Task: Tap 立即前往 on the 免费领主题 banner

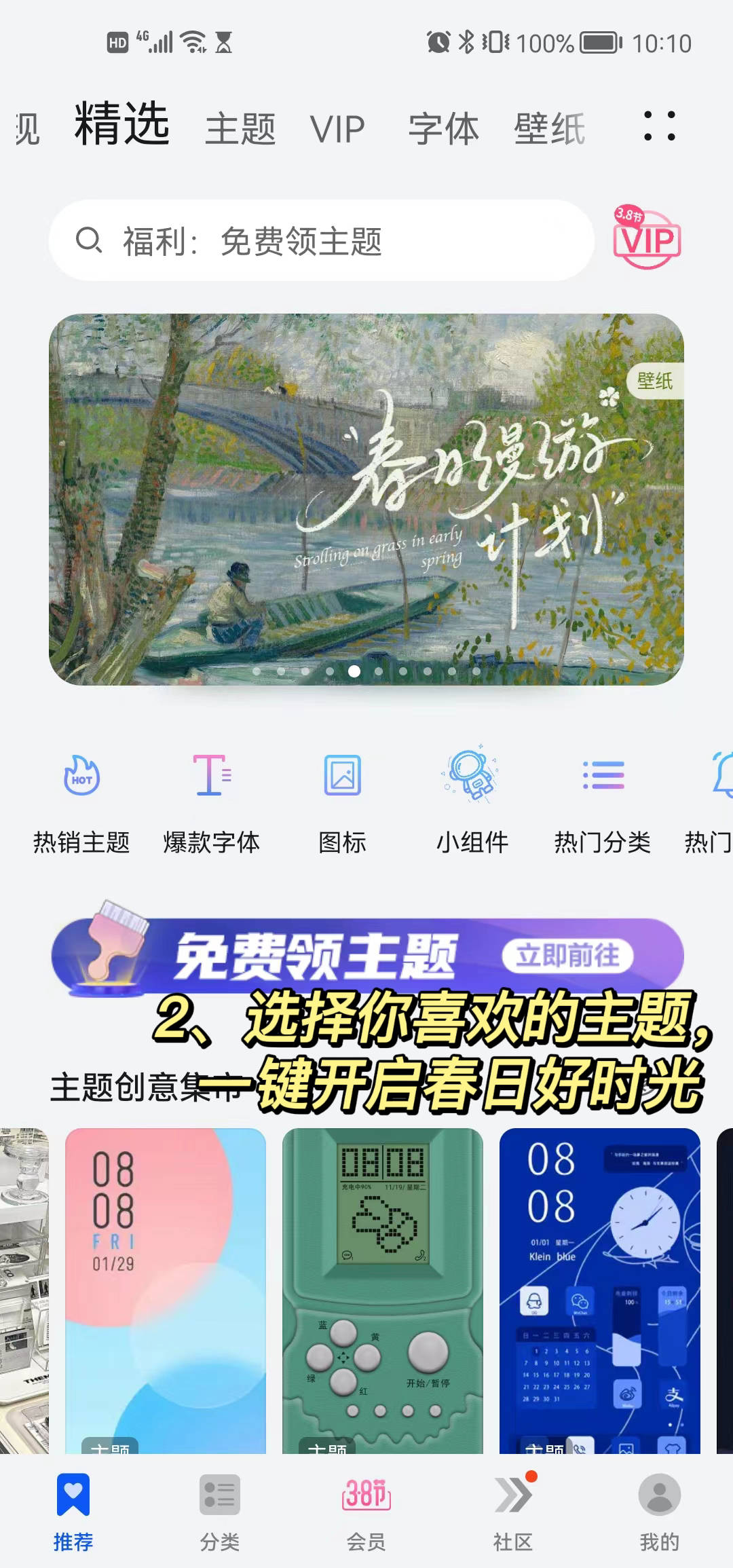Action: (x=567, y=956)
